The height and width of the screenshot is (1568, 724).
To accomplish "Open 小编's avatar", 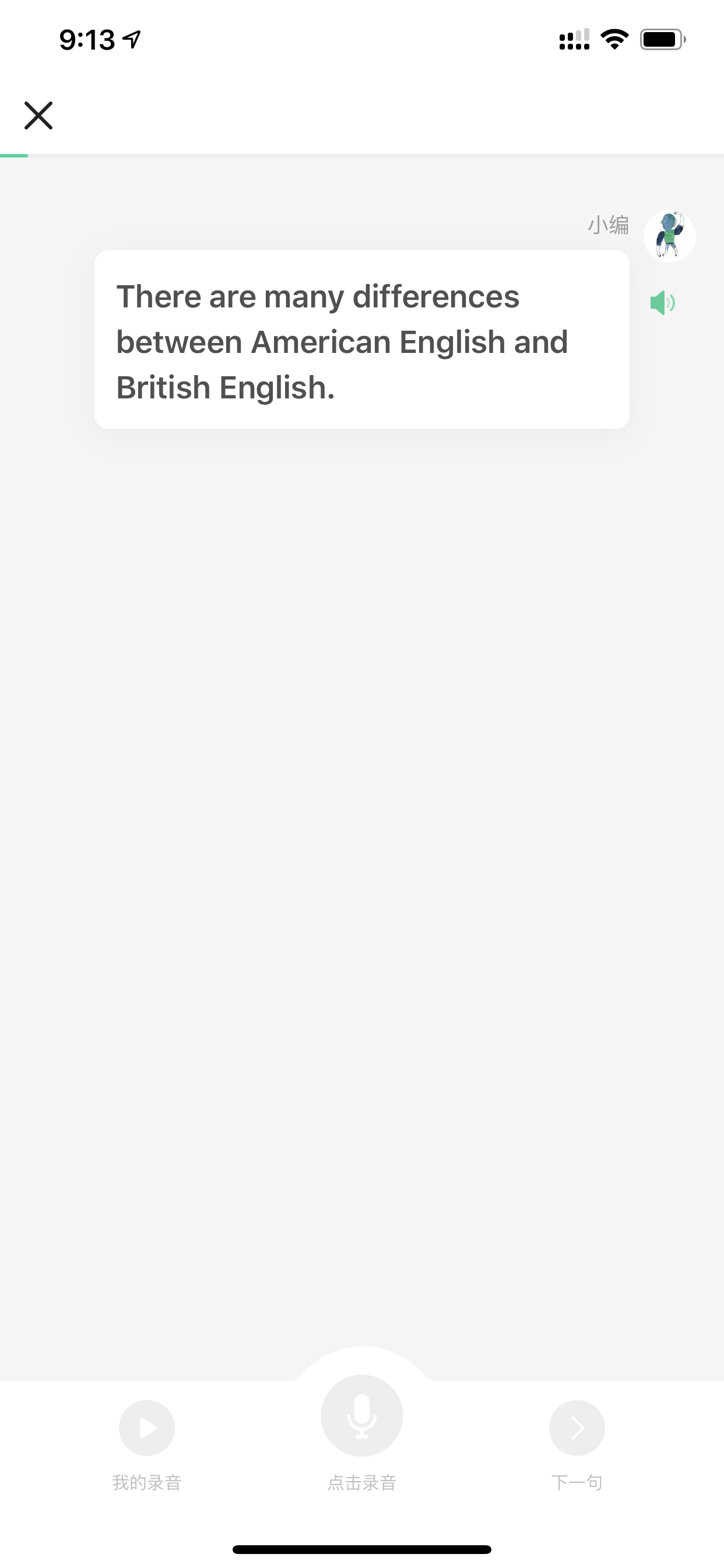I will [669, 236].
